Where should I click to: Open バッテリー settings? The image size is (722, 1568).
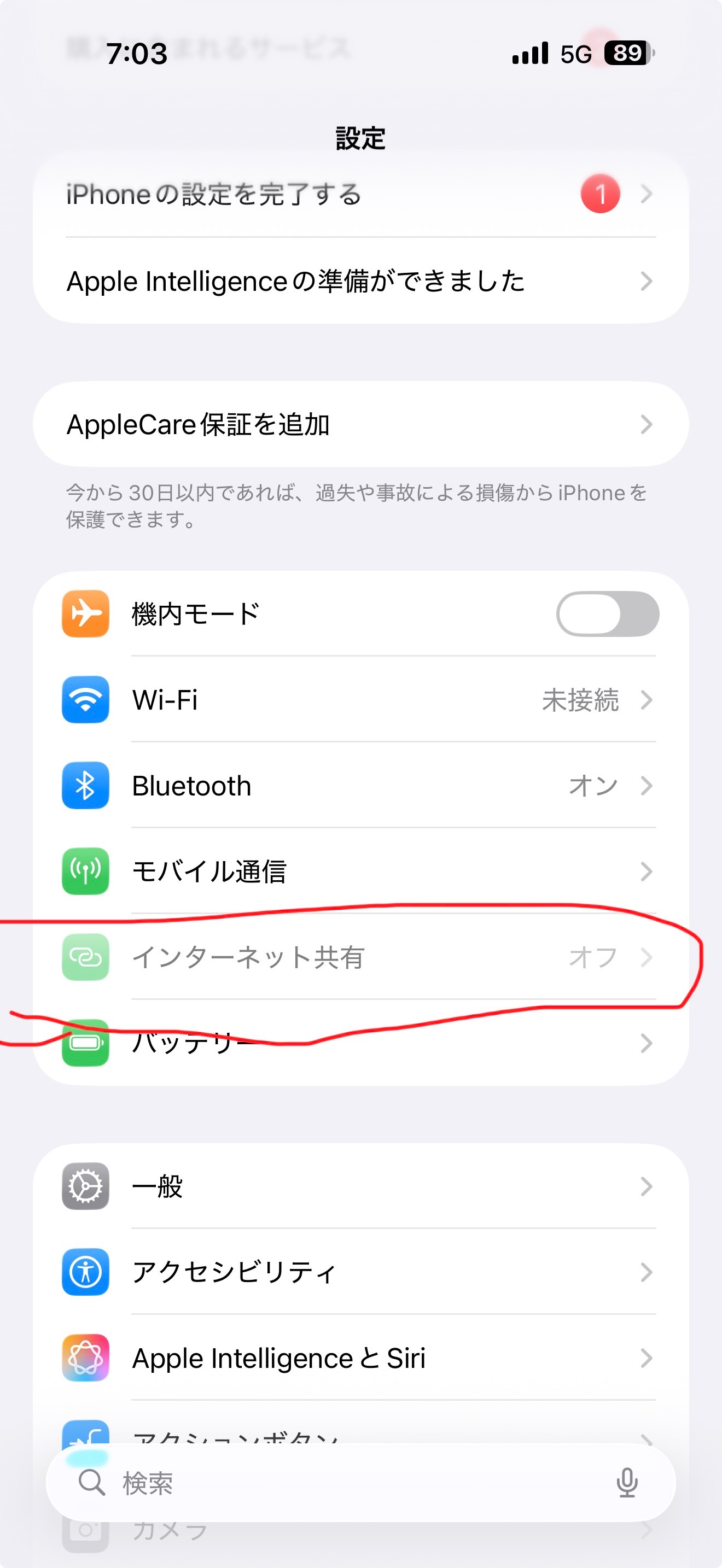359,1043
